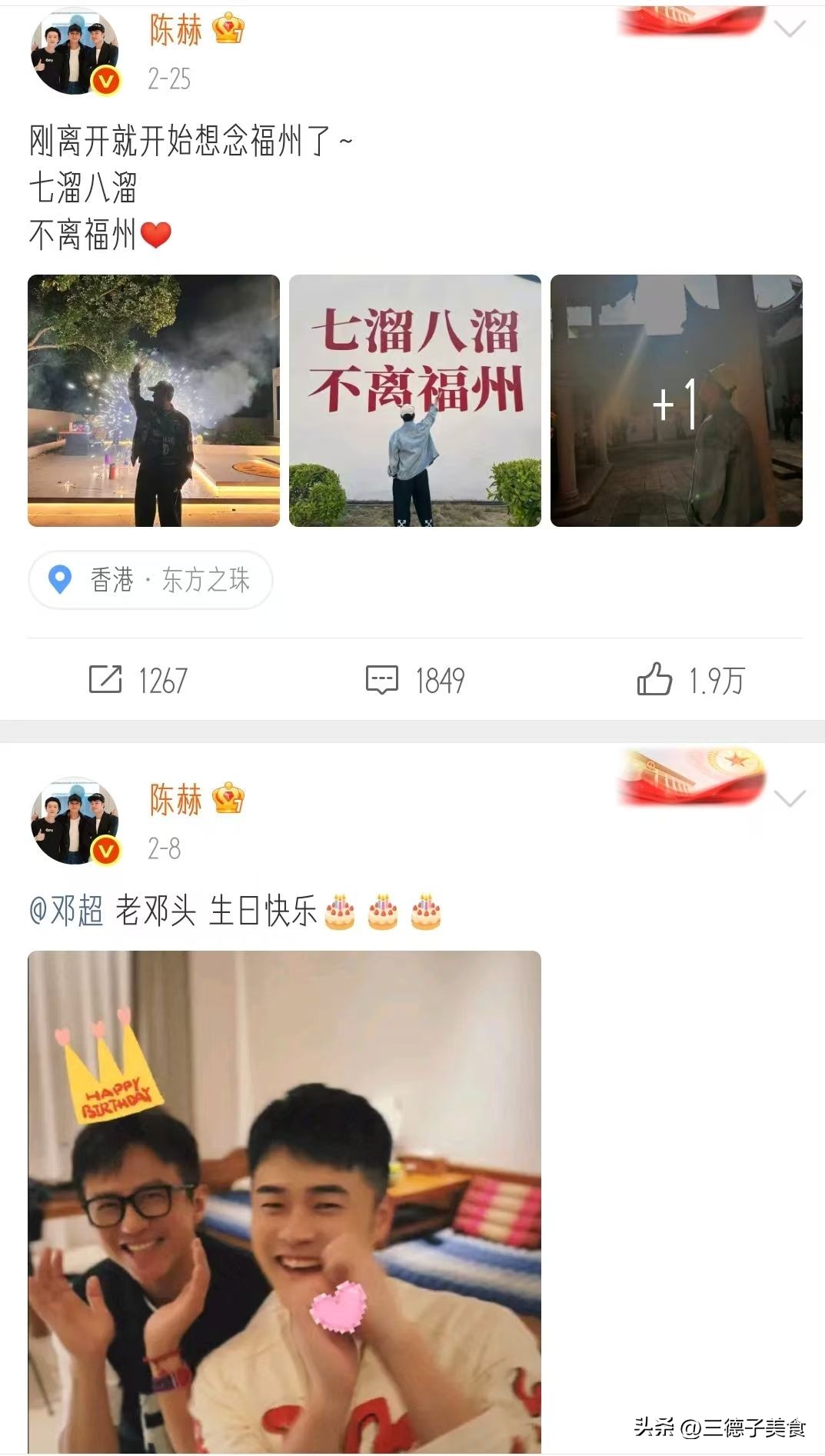The height and width of the screenshot is (1456, 825).
Task: Open Chen He's VIP crown badge icon
Action: point(228,31)
